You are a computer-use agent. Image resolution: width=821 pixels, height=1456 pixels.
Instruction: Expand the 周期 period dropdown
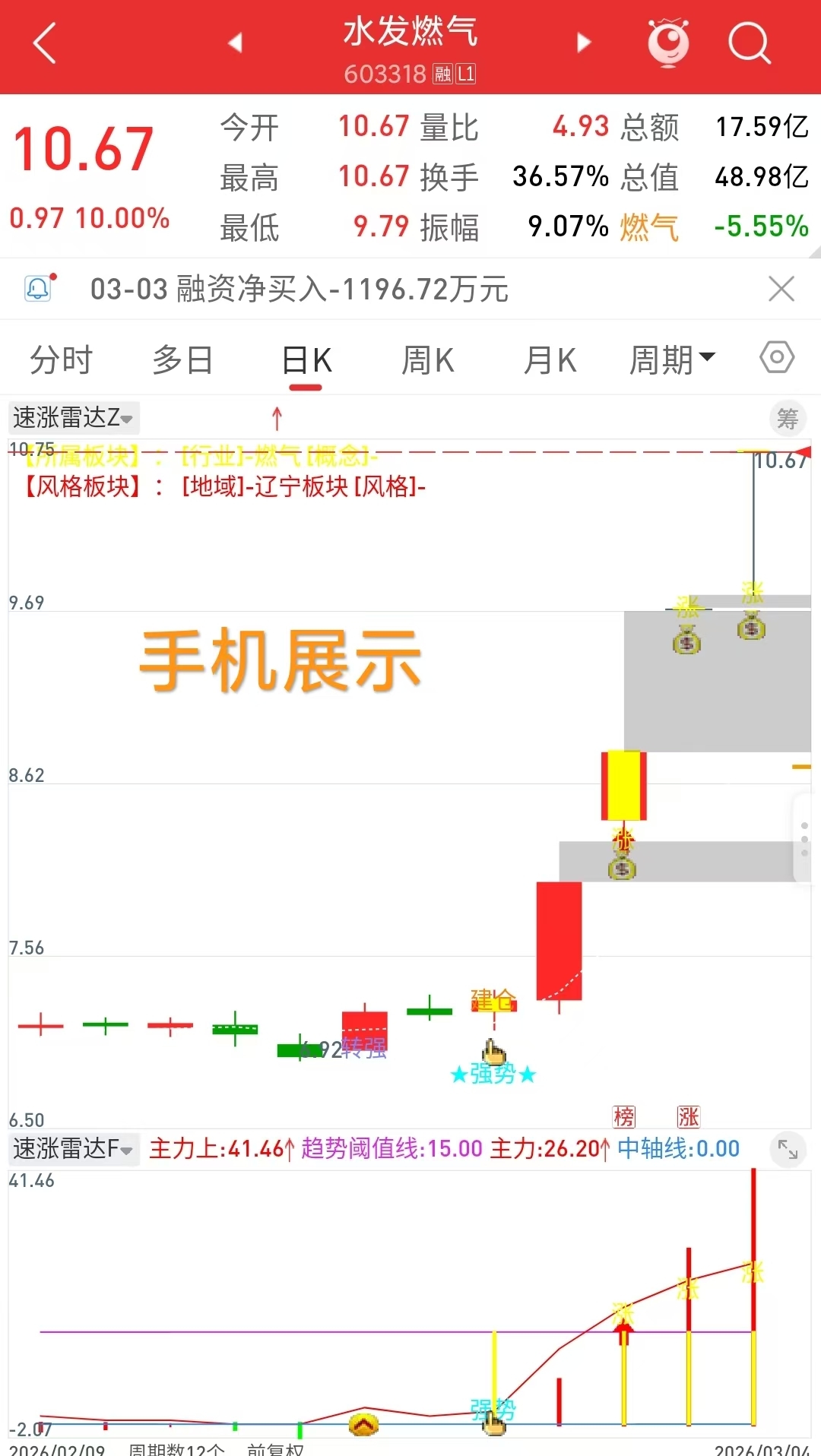point(672,360)
